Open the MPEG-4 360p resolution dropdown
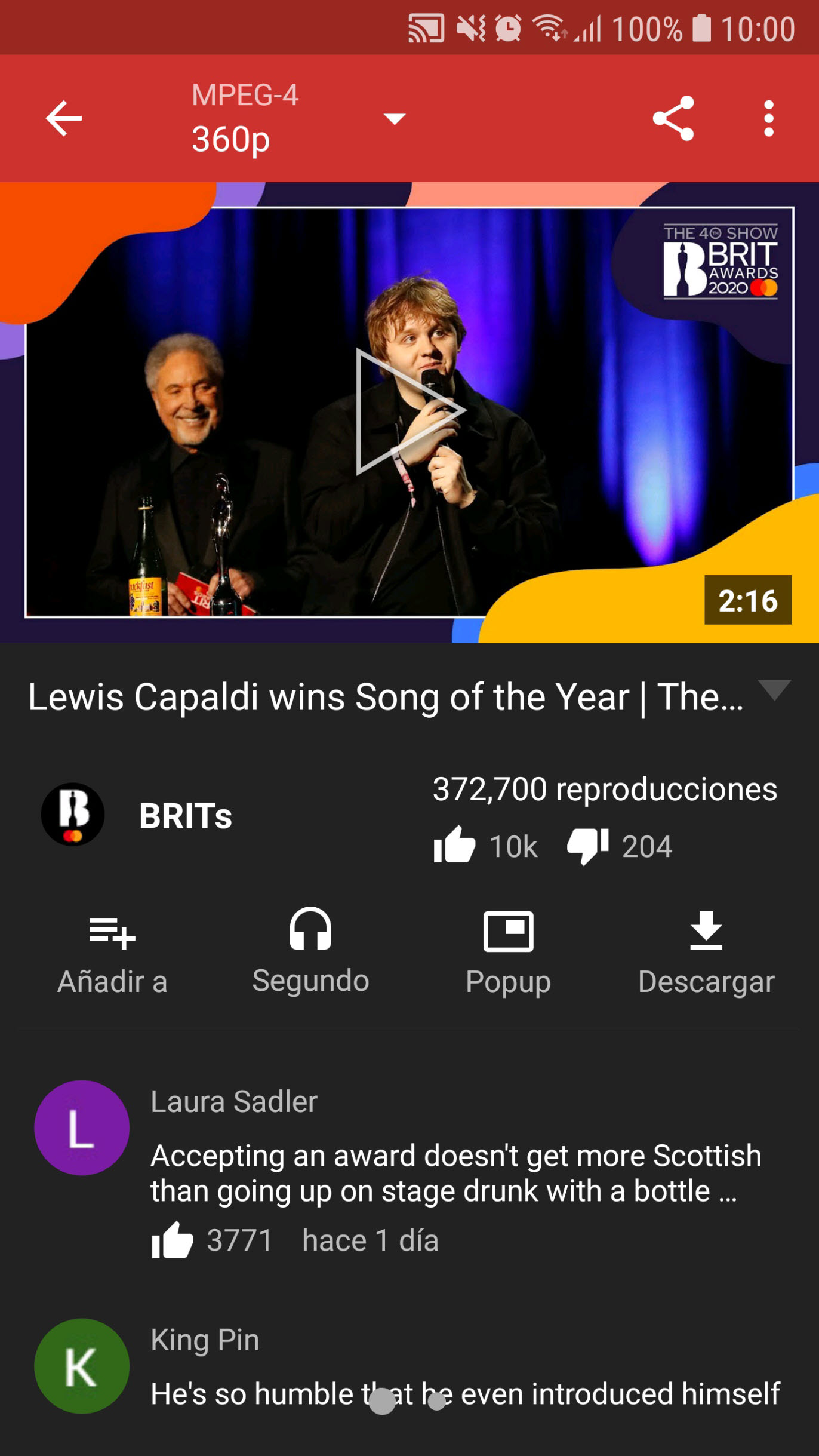 pos(298,118)
